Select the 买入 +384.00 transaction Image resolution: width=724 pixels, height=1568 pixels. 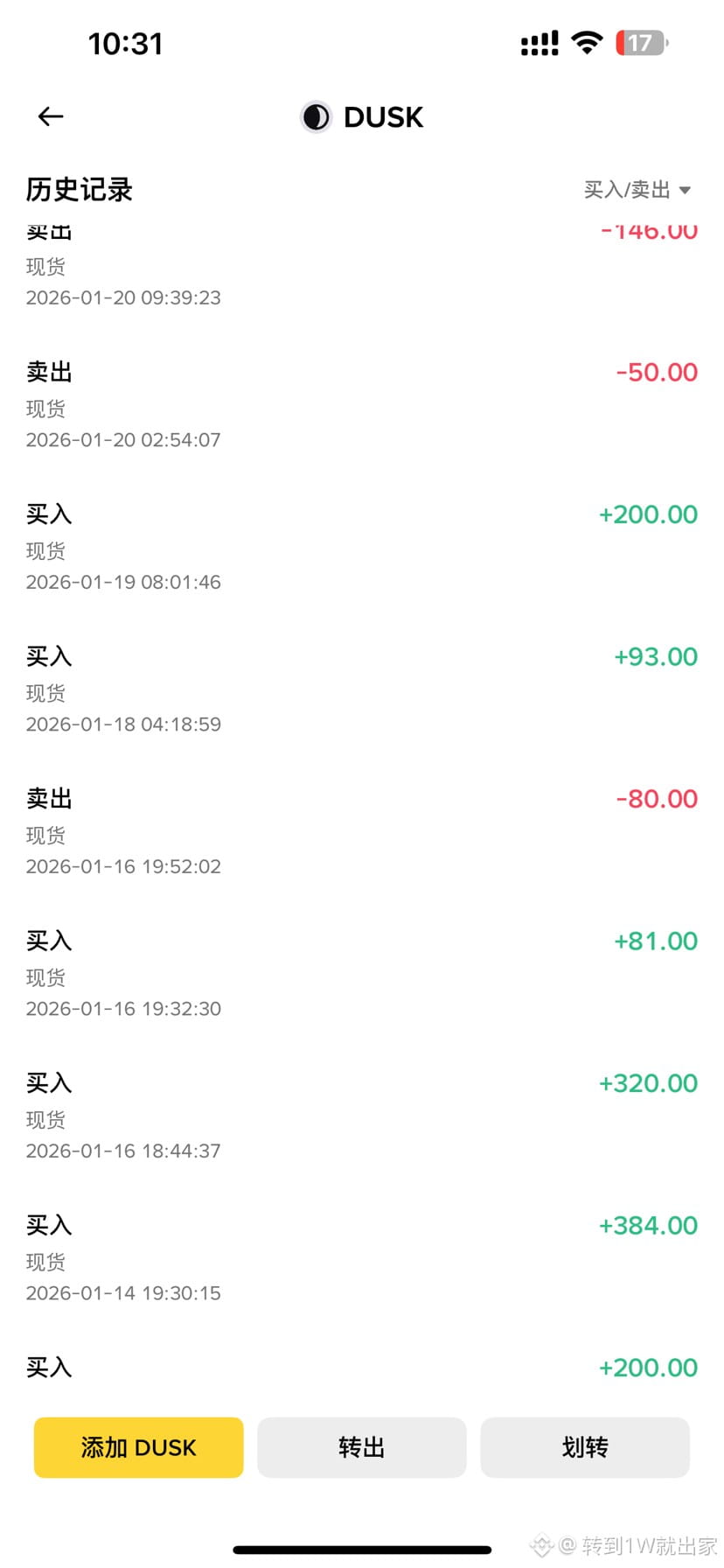(x=361, y=1257)
